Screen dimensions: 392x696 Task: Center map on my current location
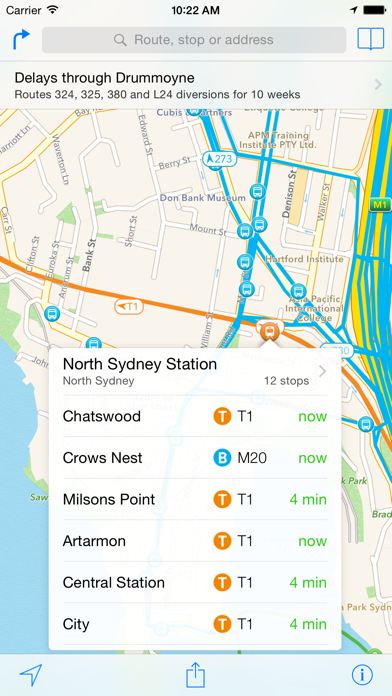pos(31,675)
